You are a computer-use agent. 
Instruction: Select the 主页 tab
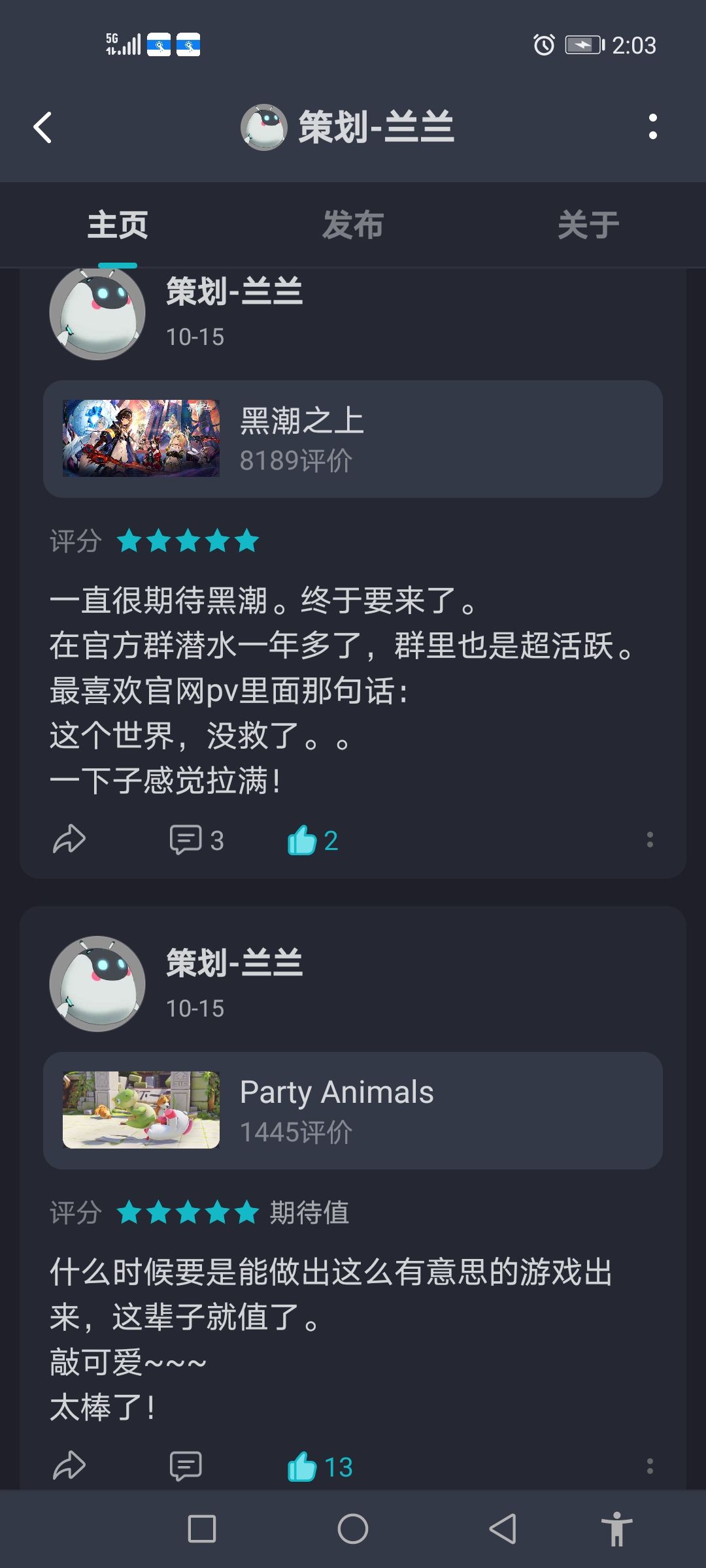click(119, 224)
